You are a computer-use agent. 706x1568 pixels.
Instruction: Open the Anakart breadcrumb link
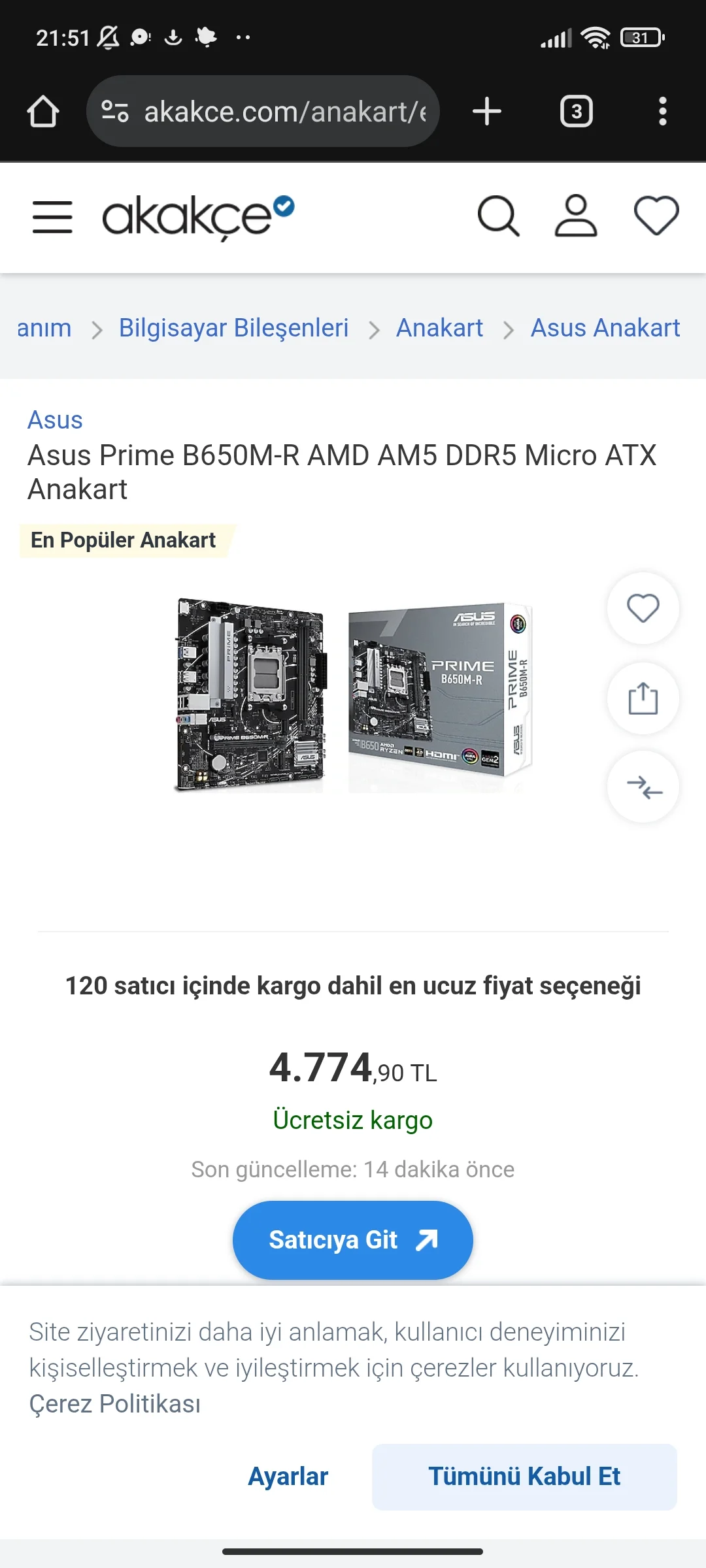[x=439, y=328]
